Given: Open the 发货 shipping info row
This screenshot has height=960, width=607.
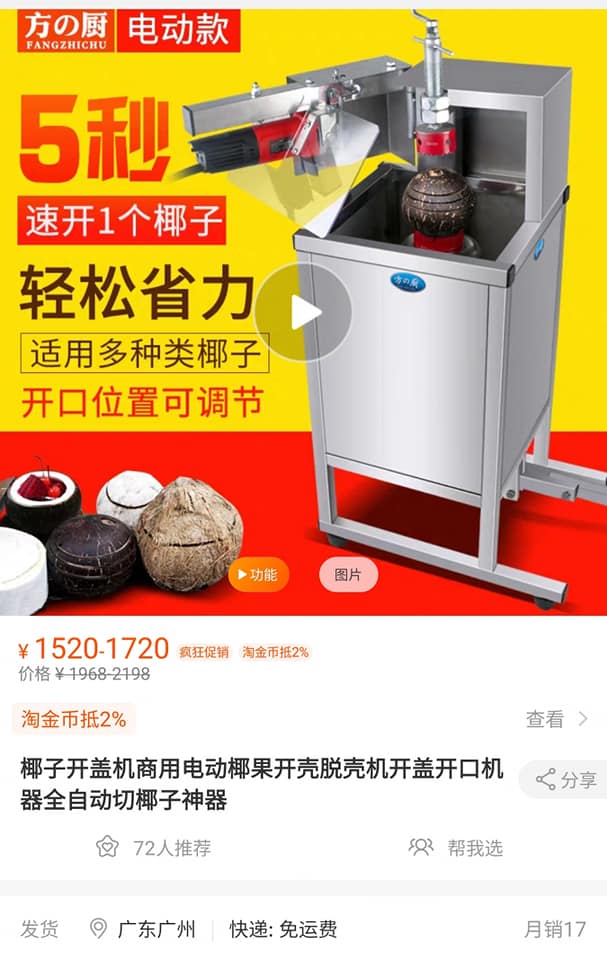Looking at the screenshot, I should coord(300,929).
